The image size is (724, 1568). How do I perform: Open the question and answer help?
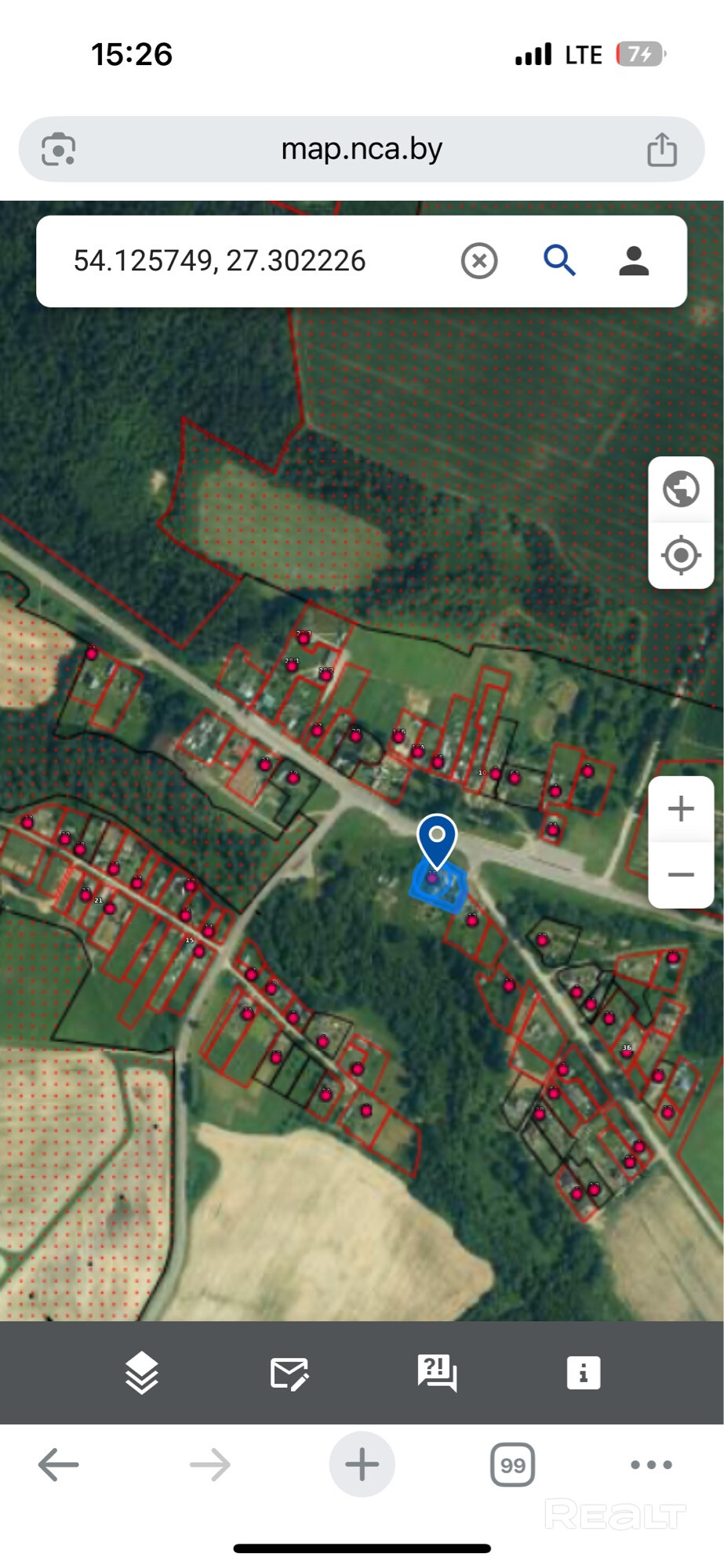(x=436, y=1373)
